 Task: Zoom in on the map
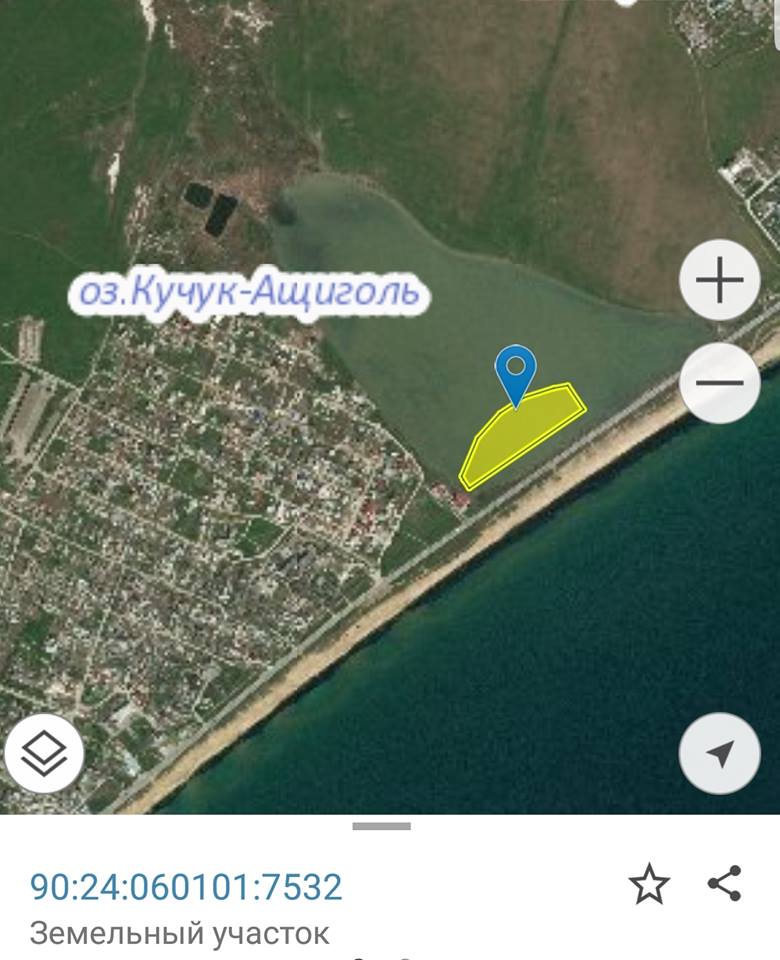pos(719,280)
